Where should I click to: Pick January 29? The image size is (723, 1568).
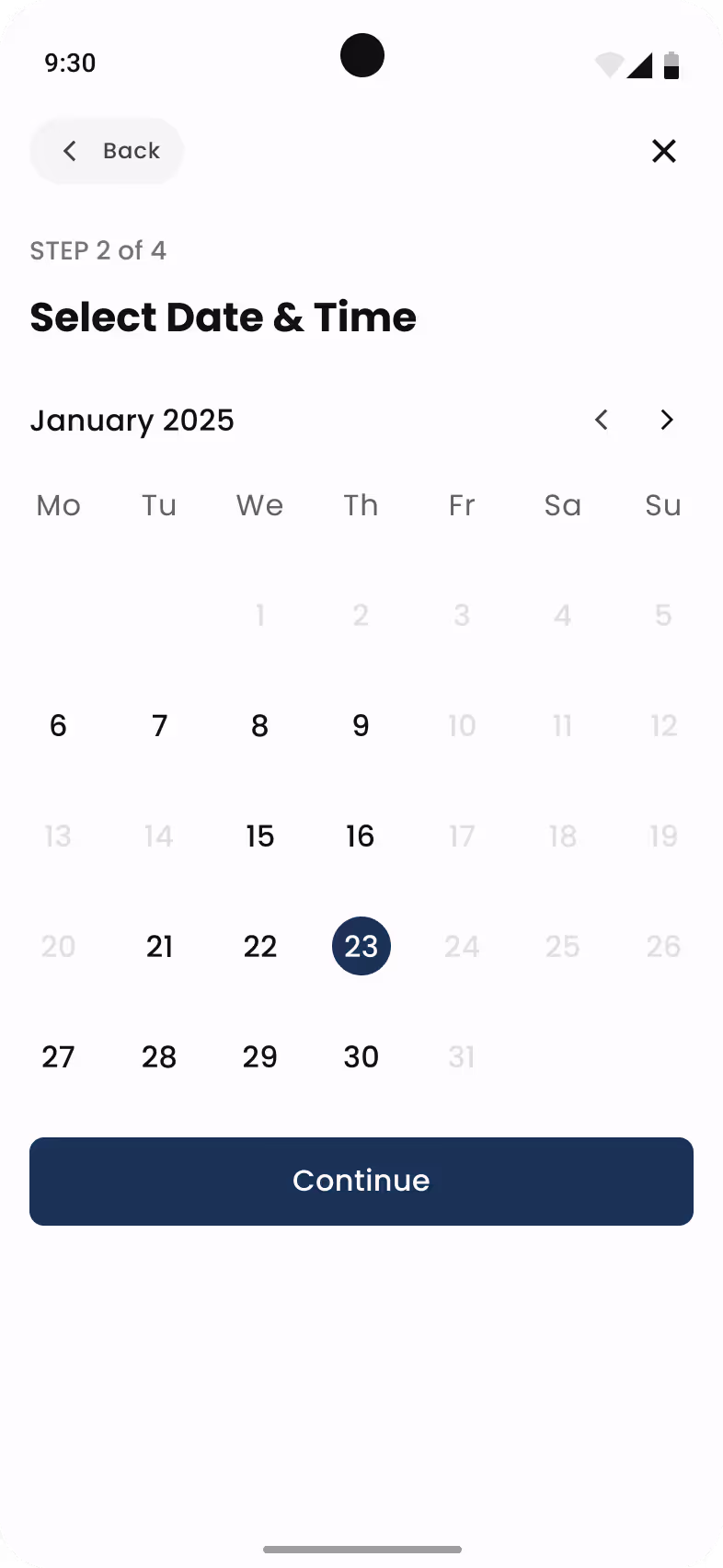click(260, 1056)
